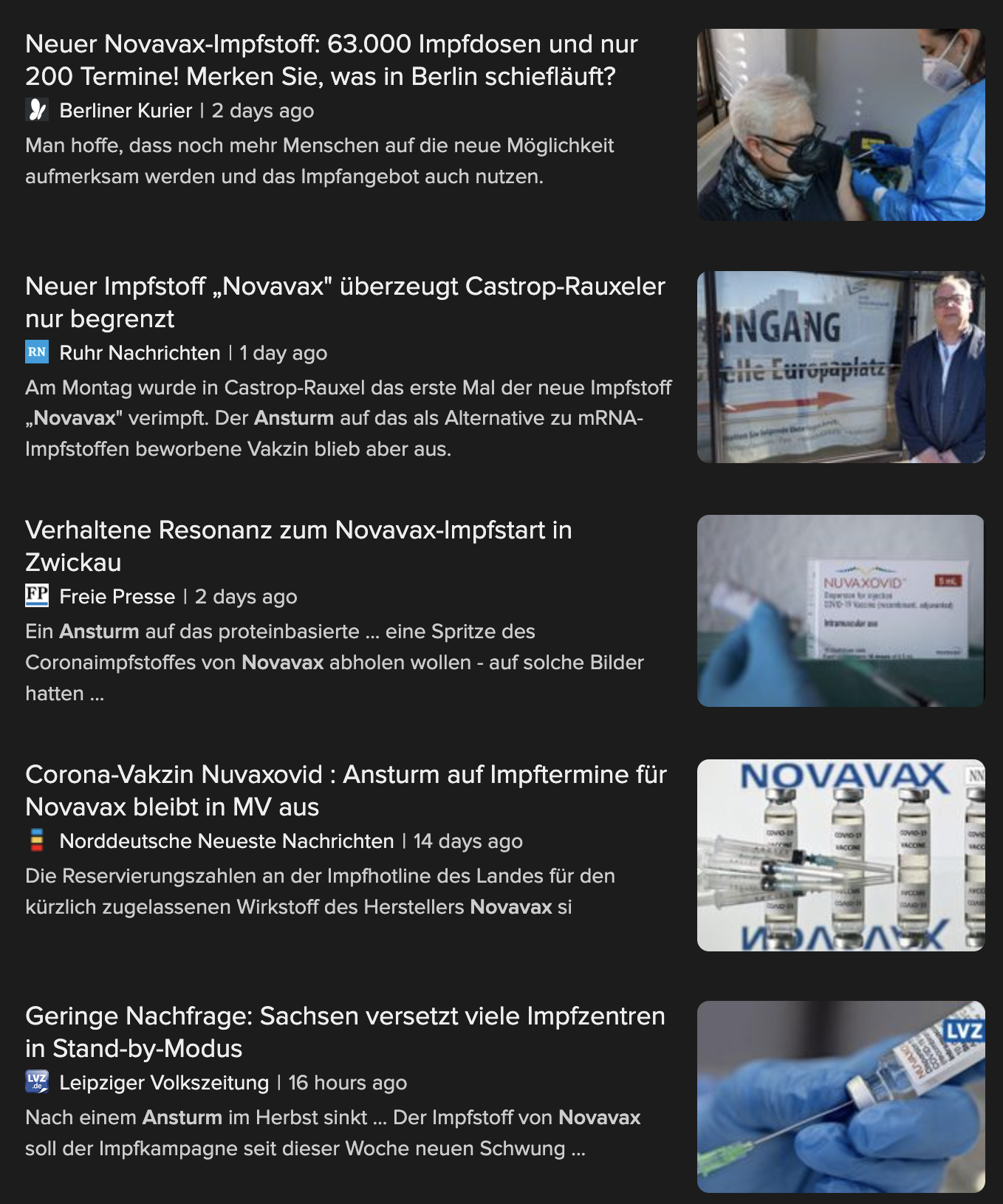Open the Leipziger Volkszeitung article about Sachsen Impfzentren
The width and height of the screenshot is (1003, 1204).
pyautogui.click(x=345, y=1032)
